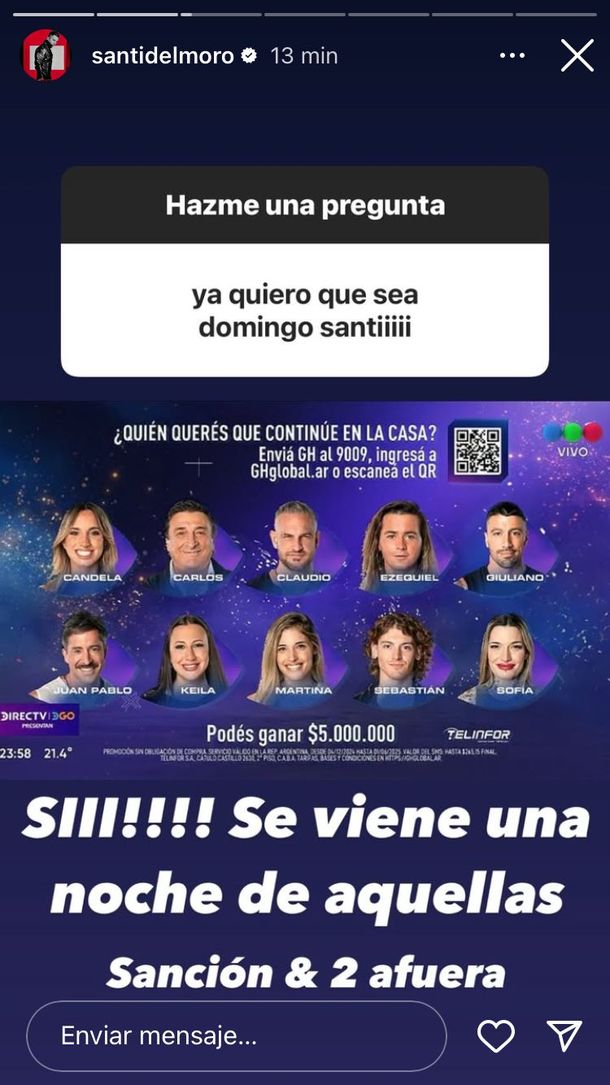Image resolution: width=610 pixels, height=1085 pixels.
Task: Close the story viewer
Action: (577, 56)
